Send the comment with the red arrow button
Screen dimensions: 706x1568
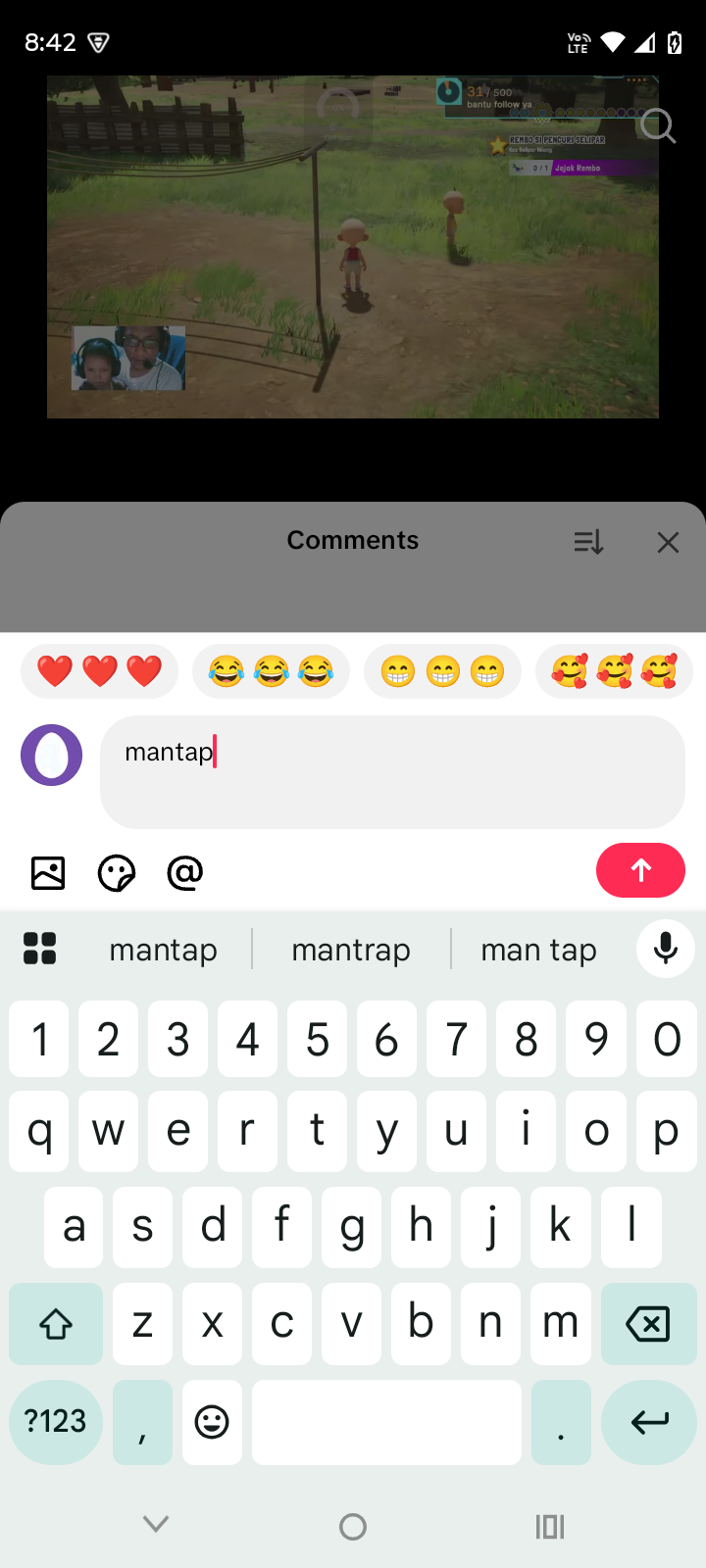tap(640, 870)
